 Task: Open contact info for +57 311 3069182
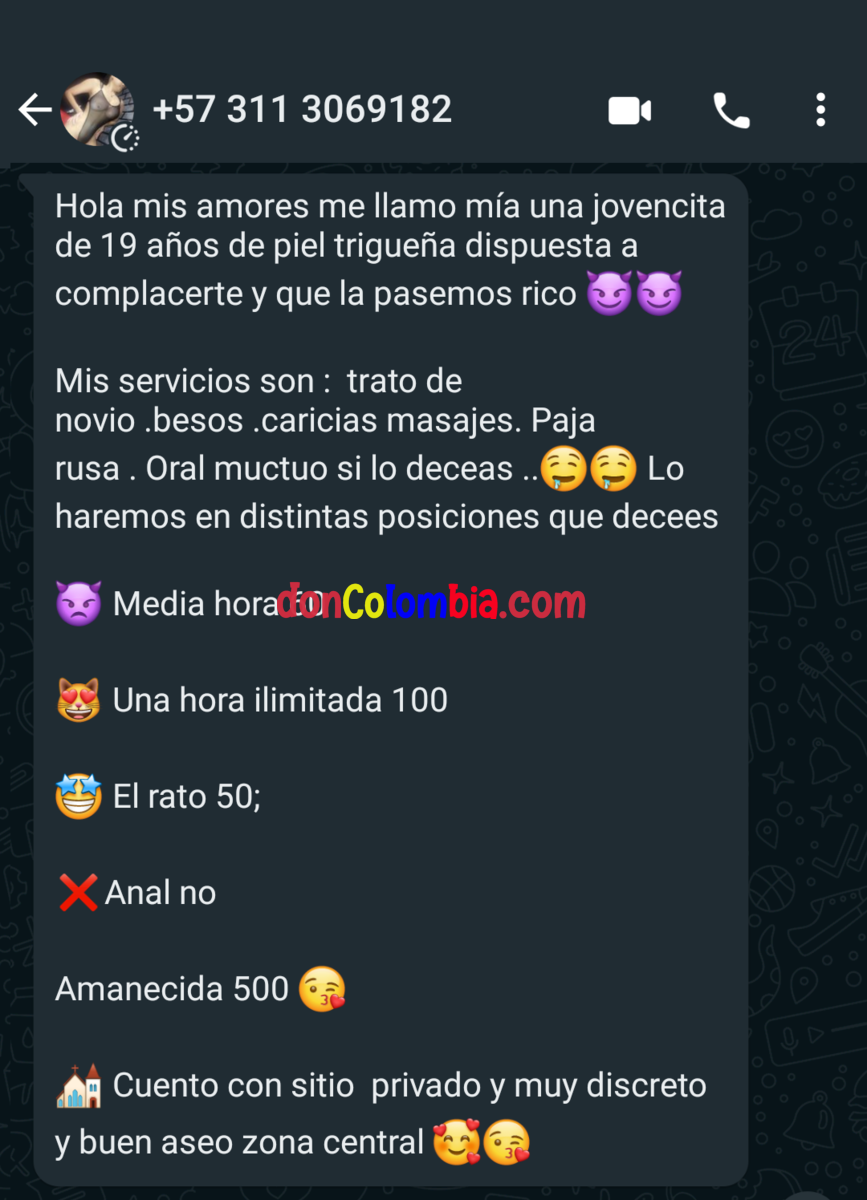(x=302, y=110)
